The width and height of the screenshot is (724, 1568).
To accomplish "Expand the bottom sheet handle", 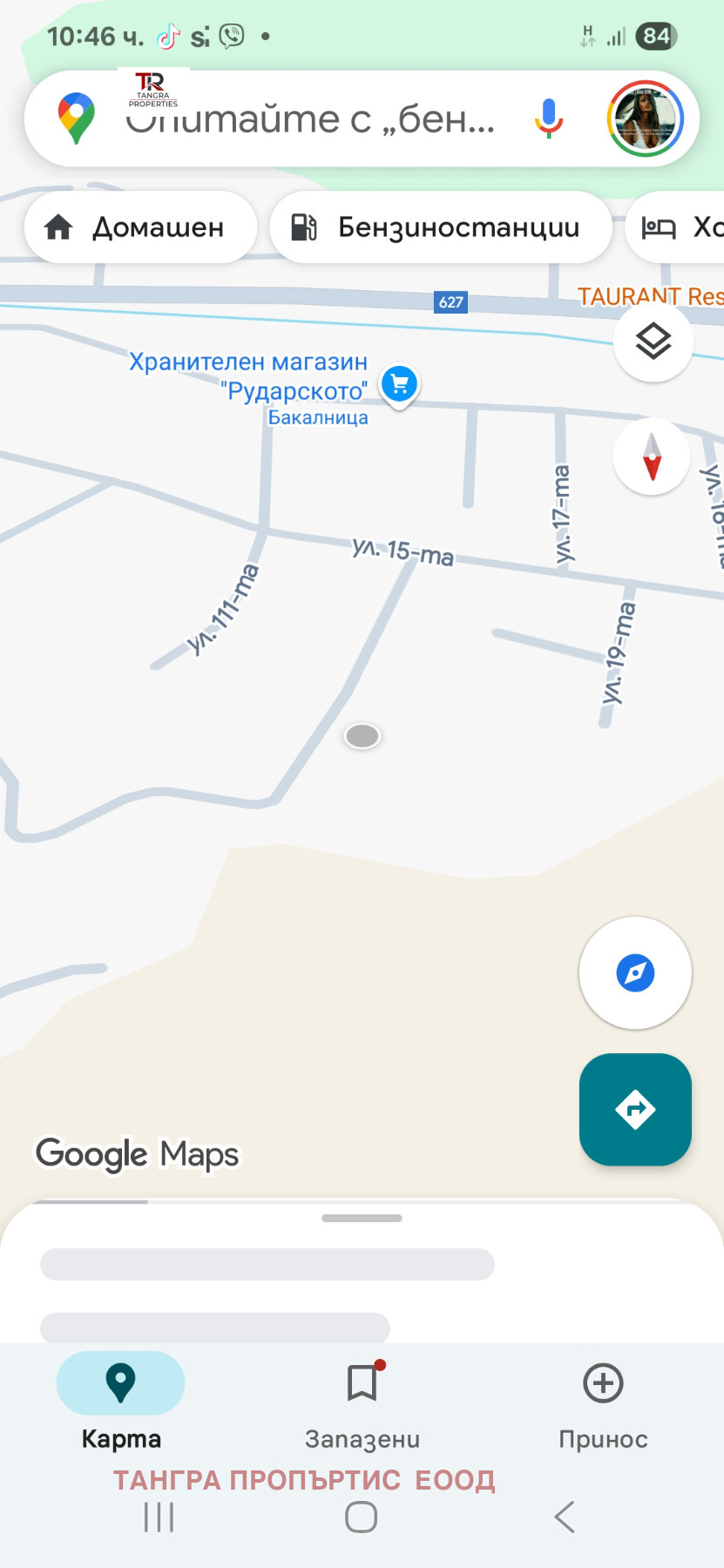I will pyautogui.click(x=362, y=1218).
